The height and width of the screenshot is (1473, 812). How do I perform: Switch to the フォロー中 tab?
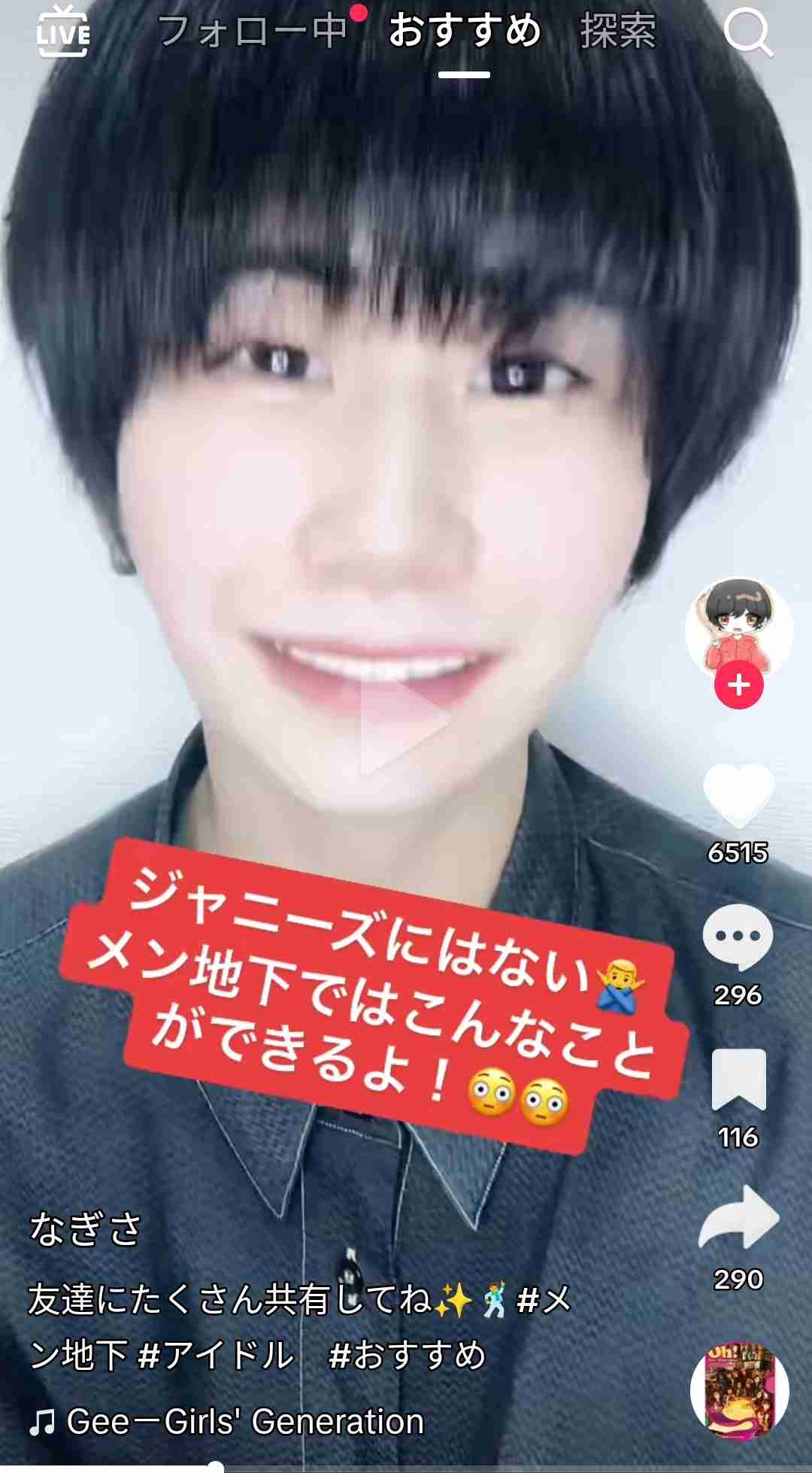253,32
